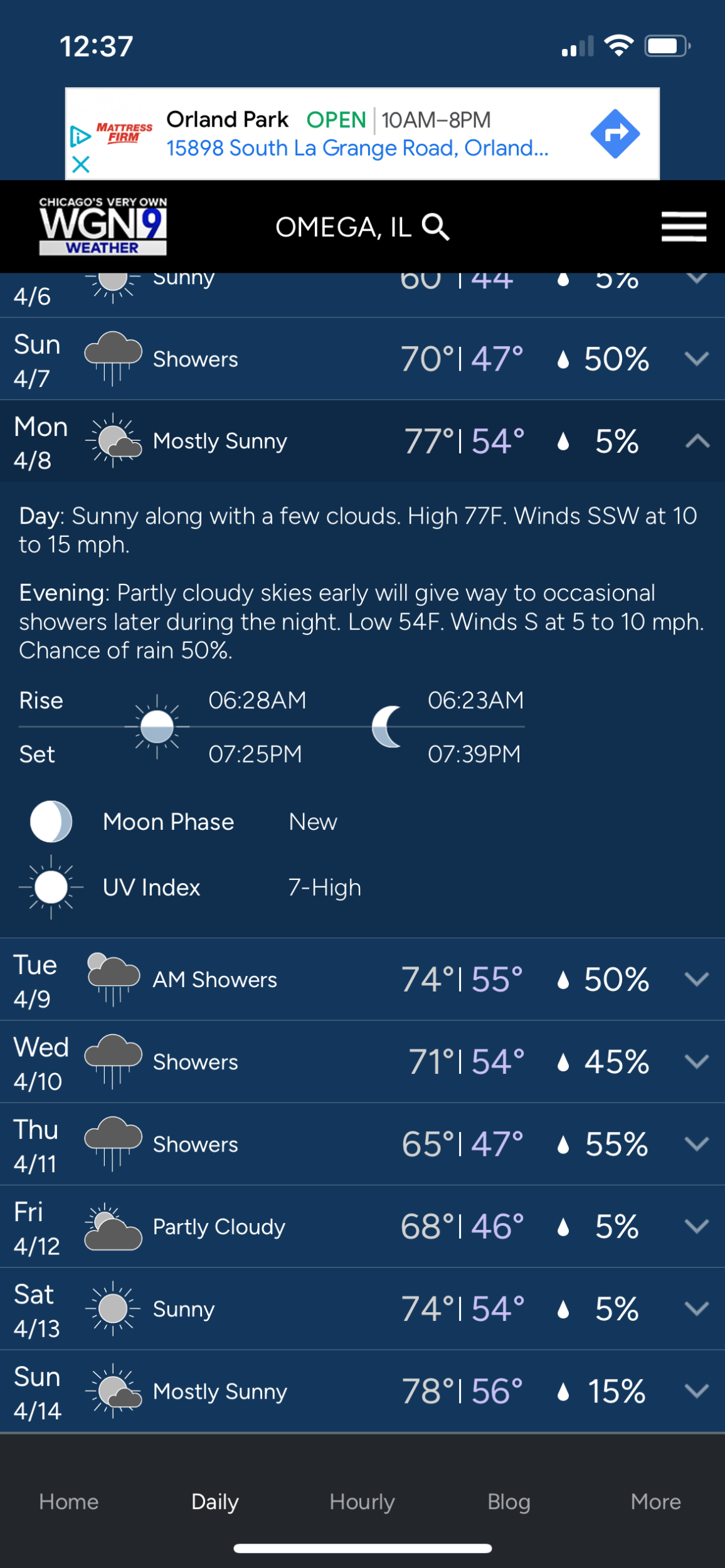Expand the Wed 4/10 forecast
The image size is (725, 1568).
(x=696, y=1061)
